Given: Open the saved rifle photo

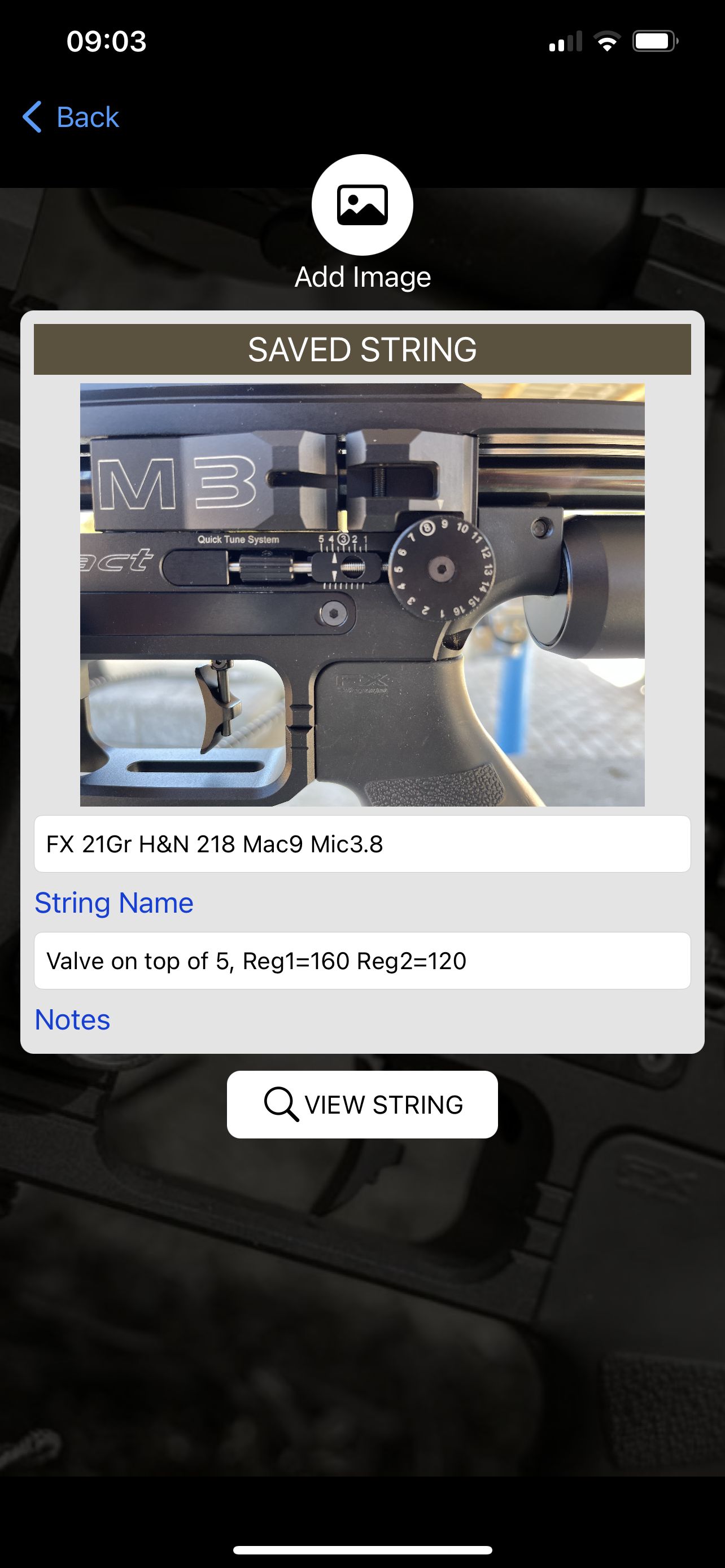Looking at the screenshot, I should coord(362,595).
